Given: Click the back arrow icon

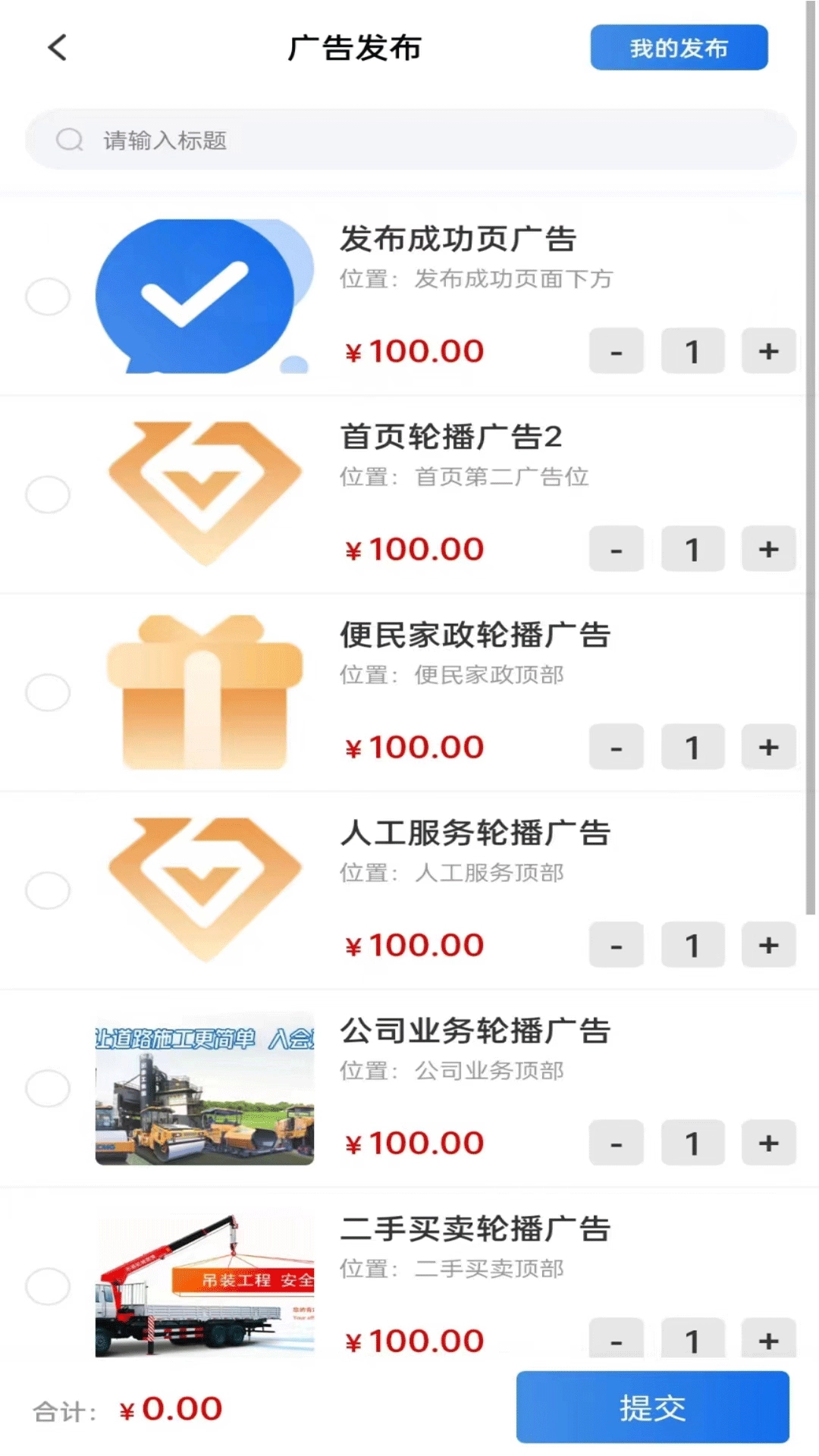Looking at the screenshot, I should [57, 47].
